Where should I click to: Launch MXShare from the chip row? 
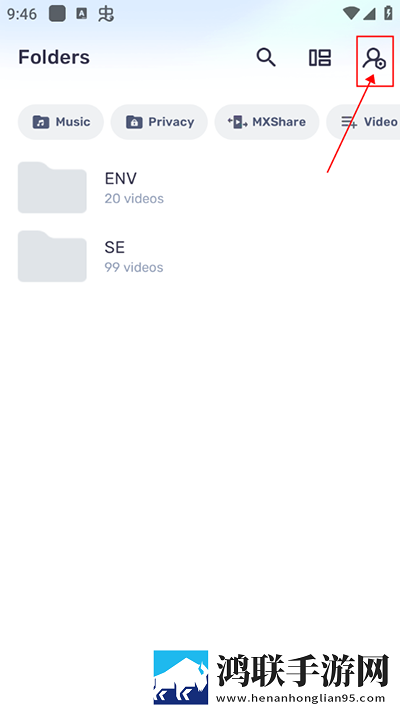point(267,122)
